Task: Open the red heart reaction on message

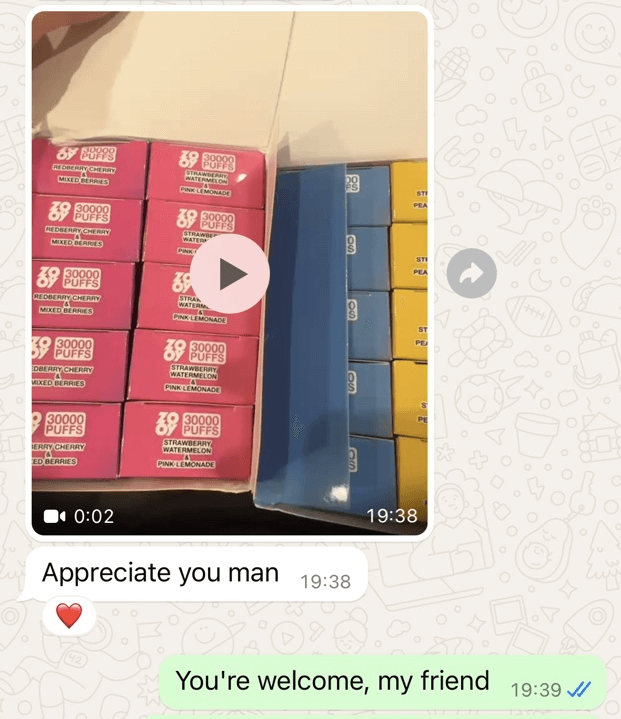Action: tap(69, 616)
